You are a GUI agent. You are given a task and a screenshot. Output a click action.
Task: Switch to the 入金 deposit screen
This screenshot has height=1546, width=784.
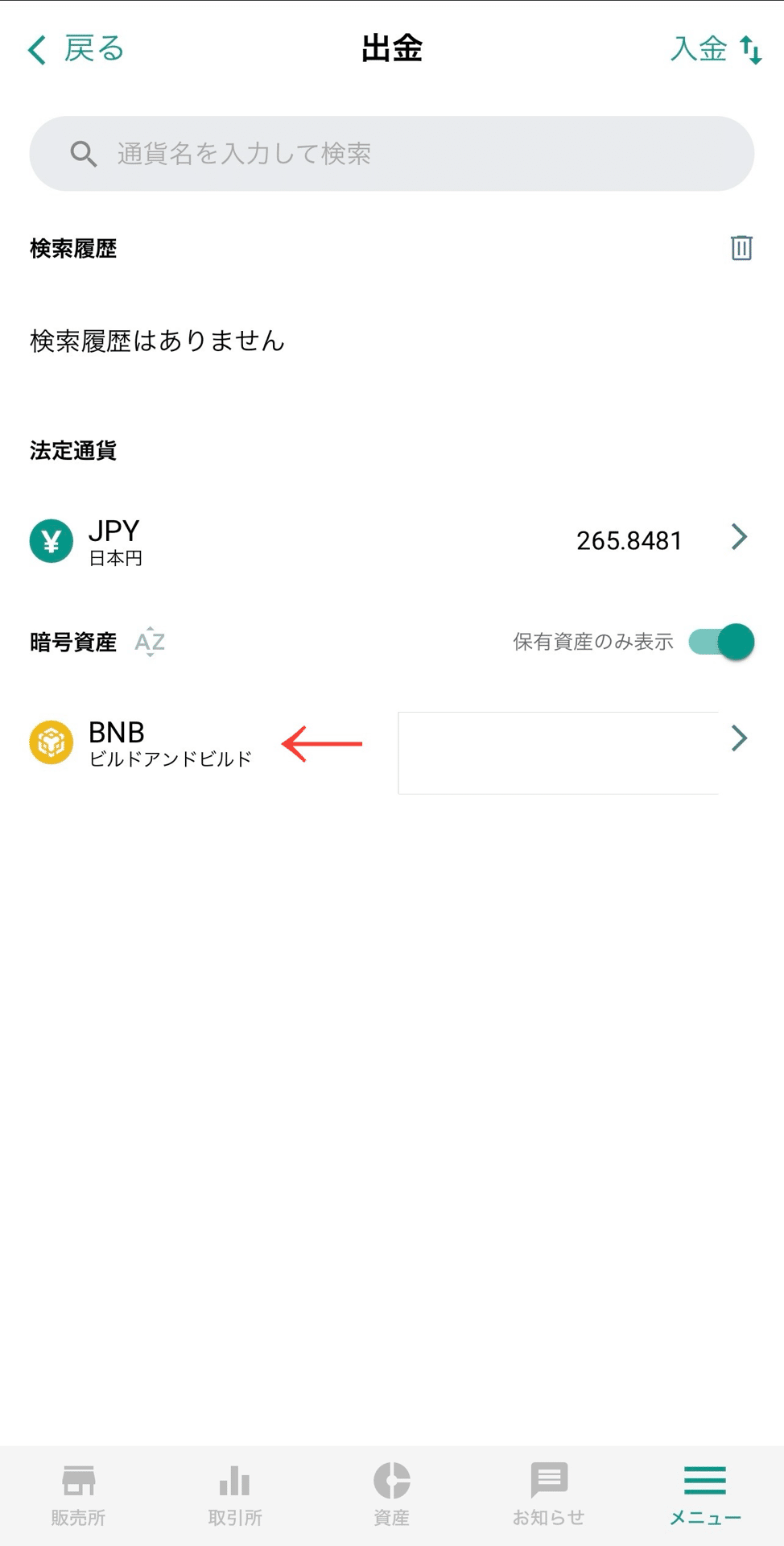[716, 49]
